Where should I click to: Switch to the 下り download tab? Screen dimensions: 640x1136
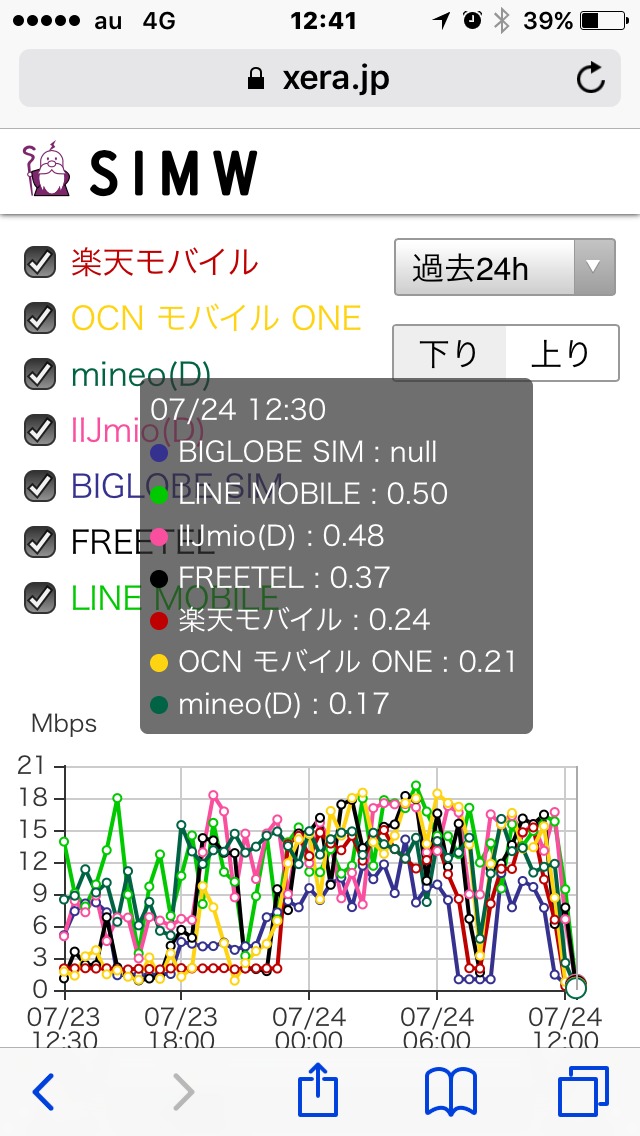point(449,353)
